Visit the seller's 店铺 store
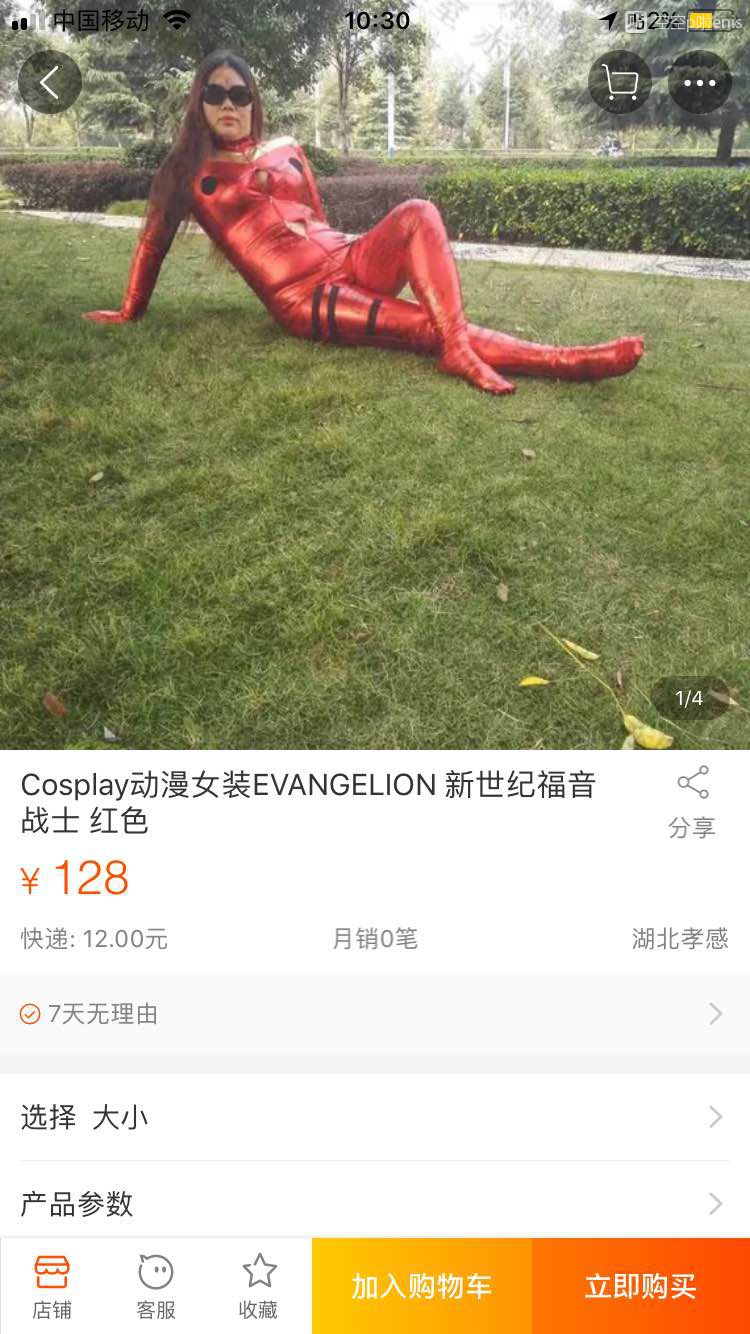 pyautogui.click(x=52, y=1286)
